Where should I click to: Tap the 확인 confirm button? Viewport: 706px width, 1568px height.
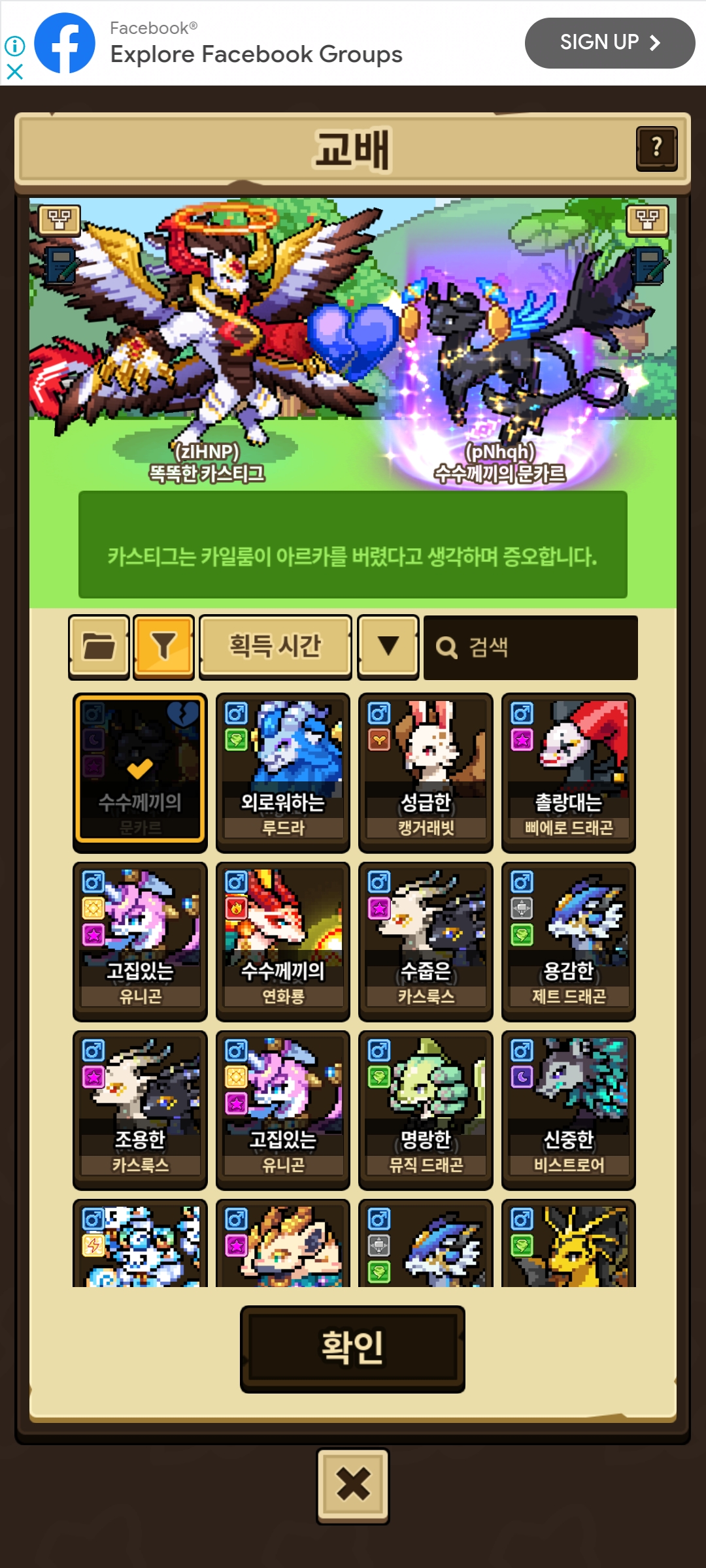[352, 1348]
